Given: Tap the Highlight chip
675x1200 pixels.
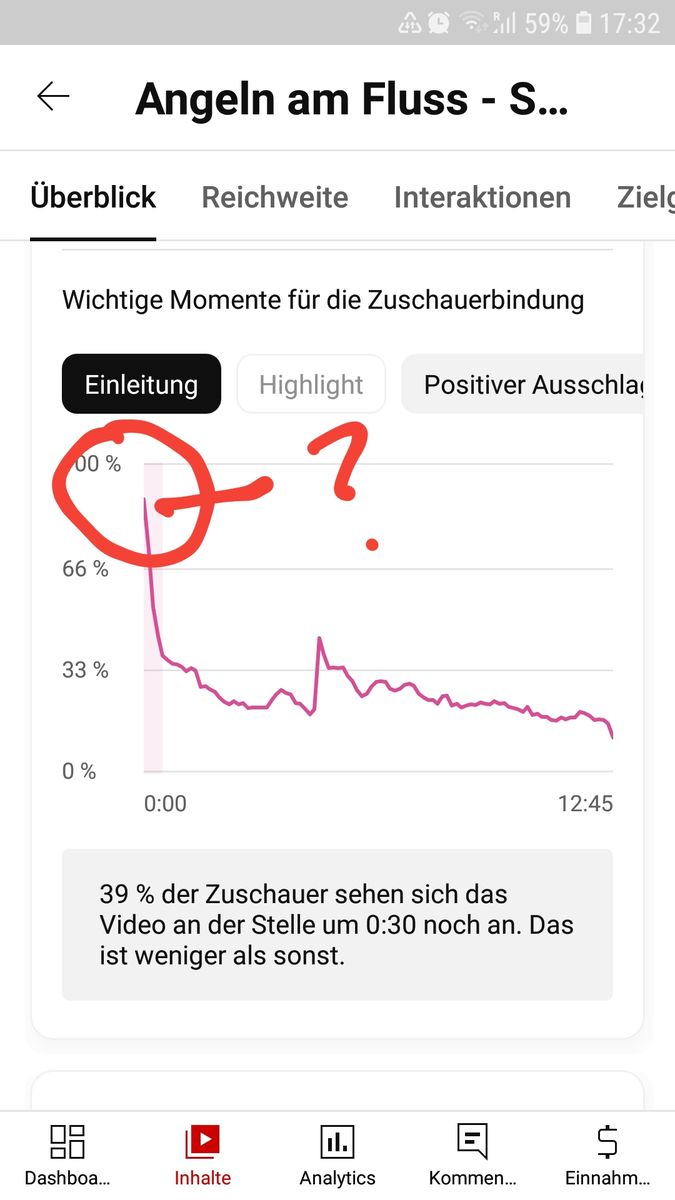Looking at the screenshot, I should 311,385.
